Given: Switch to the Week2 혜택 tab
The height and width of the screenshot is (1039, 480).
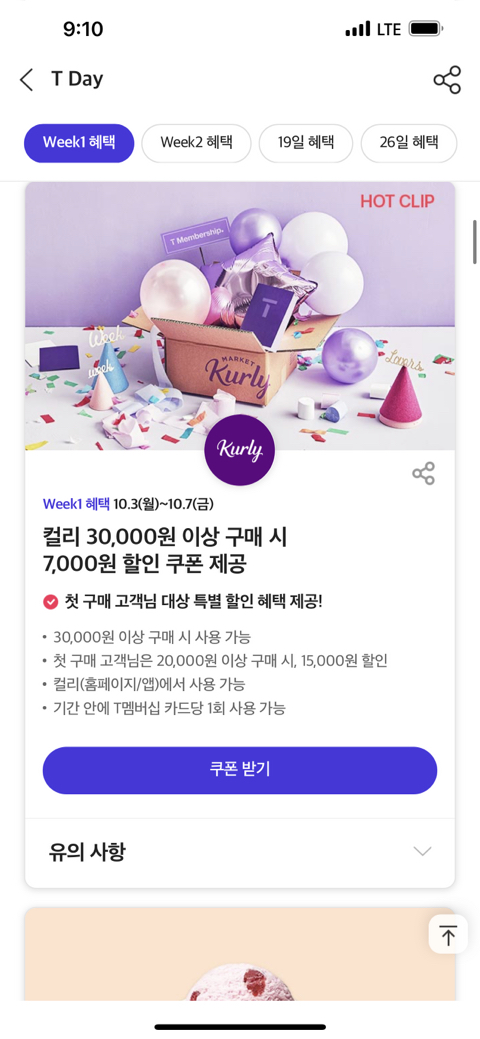Looking at the screenshot, I should click(x=196, y=143).
